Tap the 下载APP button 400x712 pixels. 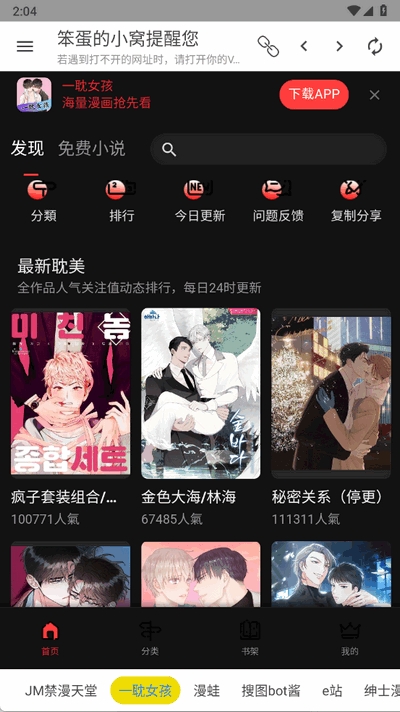tap(314, 94)
